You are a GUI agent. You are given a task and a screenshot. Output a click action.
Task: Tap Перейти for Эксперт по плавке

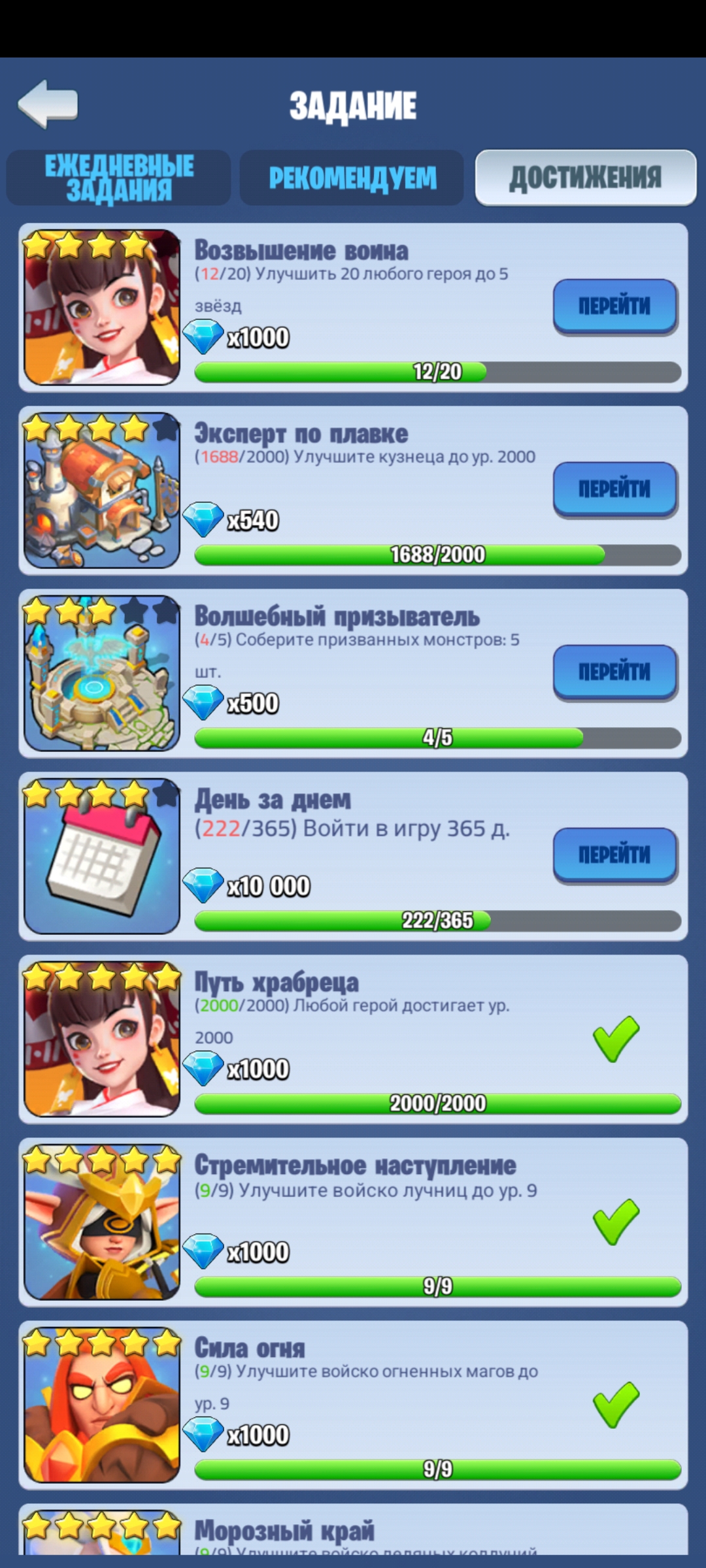[614, 489]
